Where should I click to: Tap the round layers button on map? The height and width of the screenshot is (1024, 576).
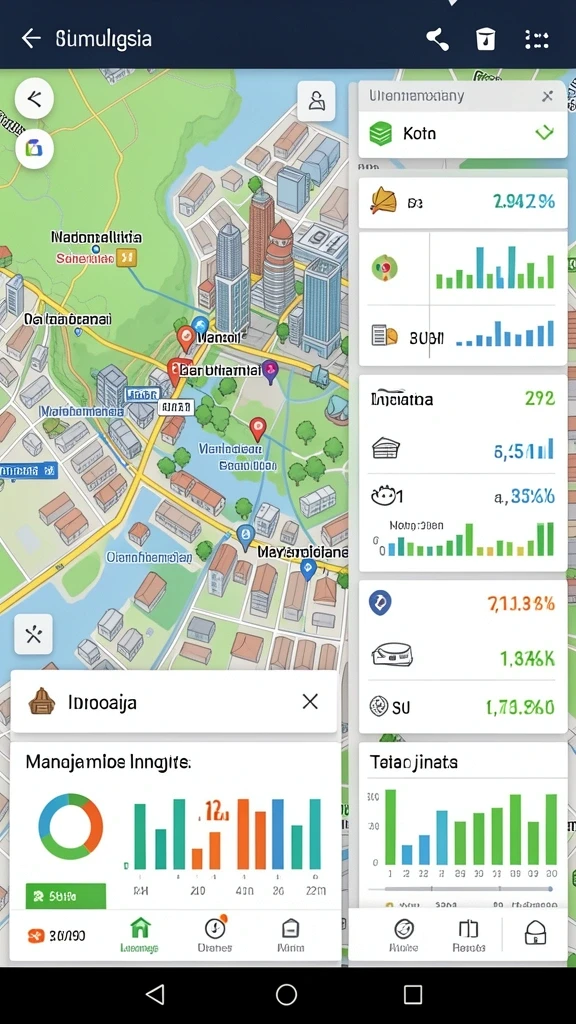[x=34, y=149]
